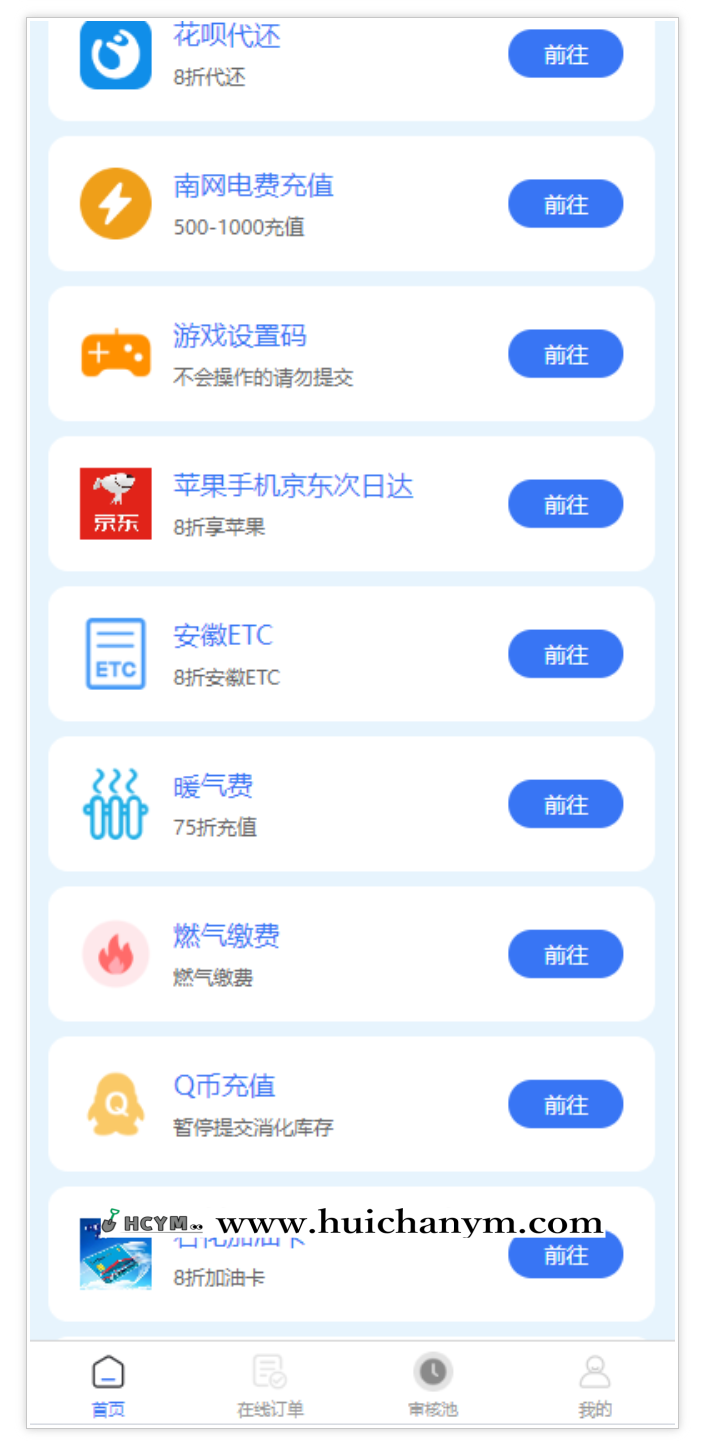This screenshot has height=1444, width=721.
Task: Open the 我的 profile icon
Action: tap(595, 1373)
